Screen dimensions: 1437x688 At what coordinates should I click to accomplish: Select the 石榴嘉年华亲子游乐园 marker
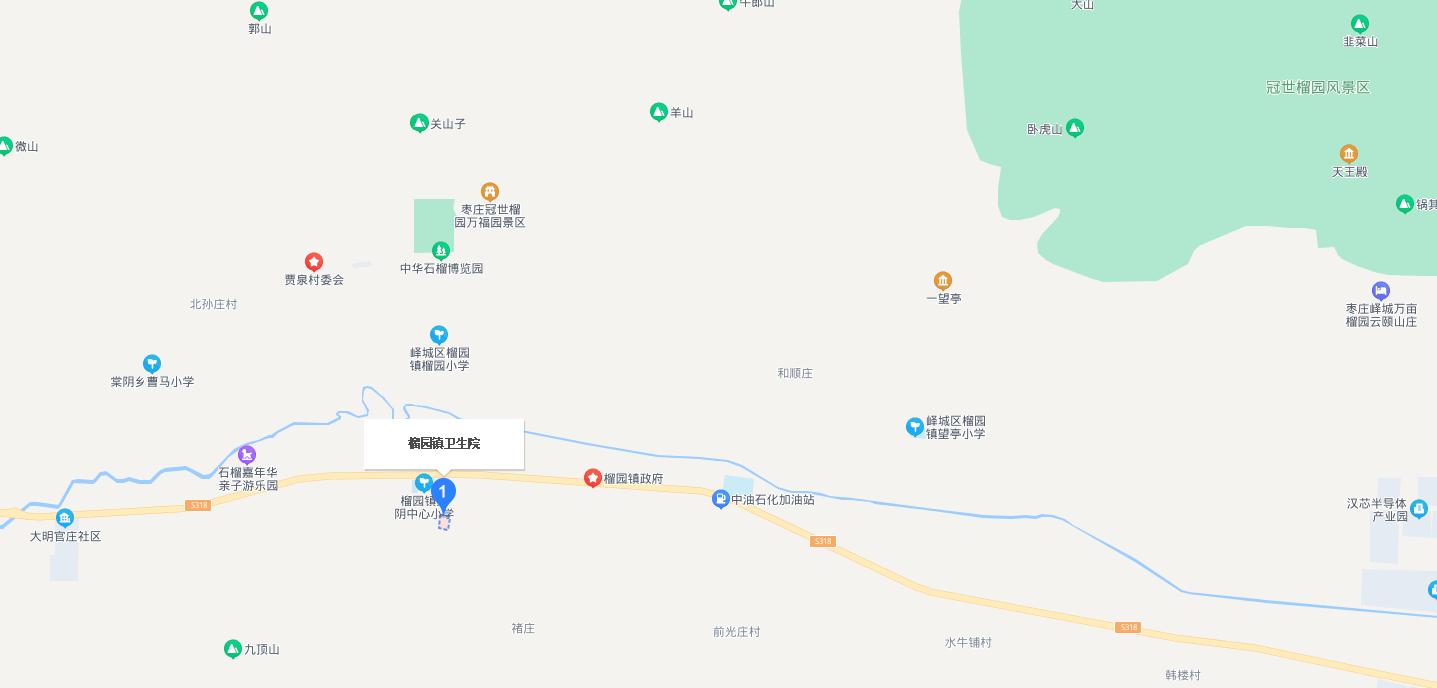pyautogui.click(x=247, y=455)
